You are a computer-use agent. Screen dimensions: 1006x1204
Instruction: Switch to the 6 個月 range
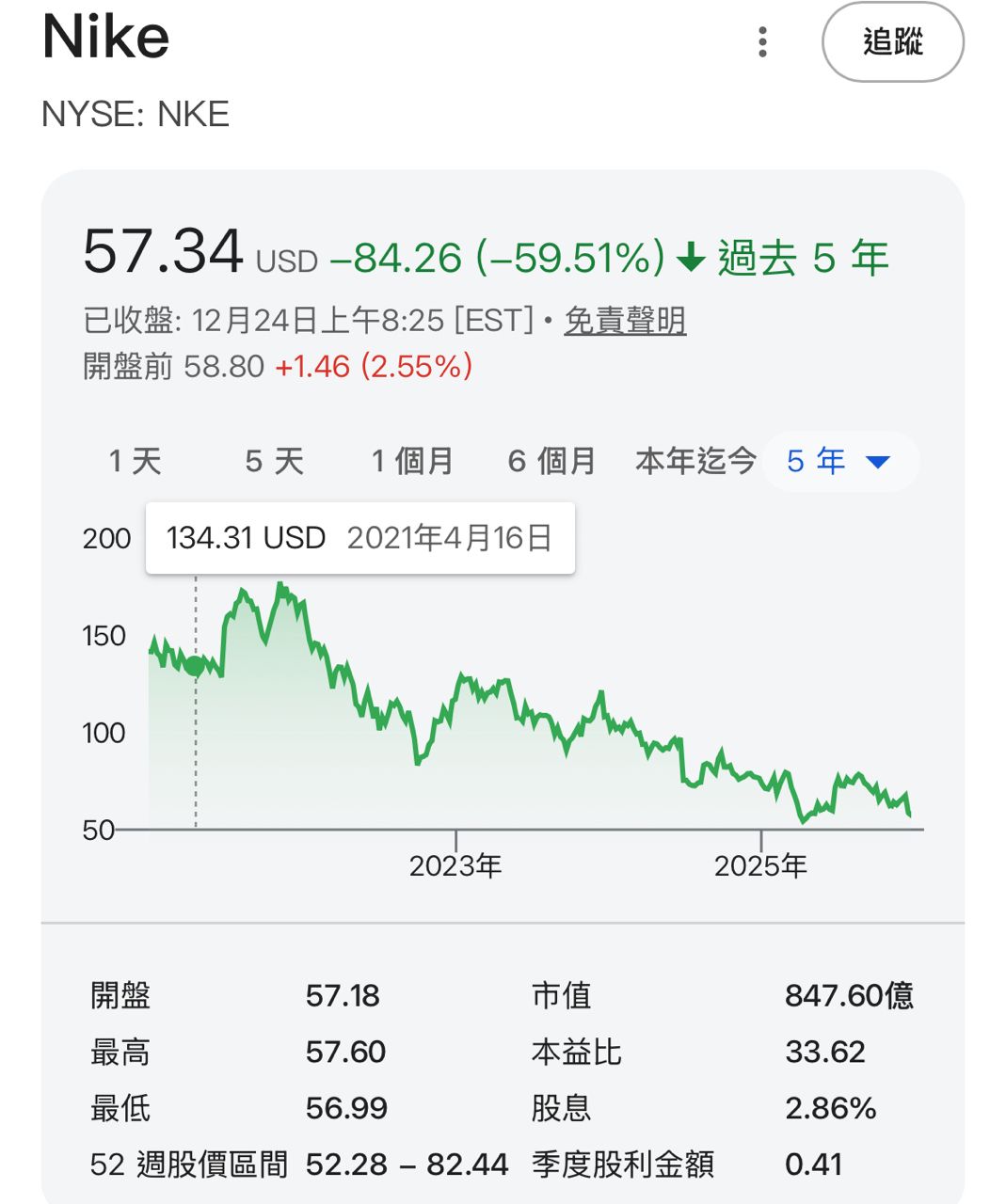point(551,462)
